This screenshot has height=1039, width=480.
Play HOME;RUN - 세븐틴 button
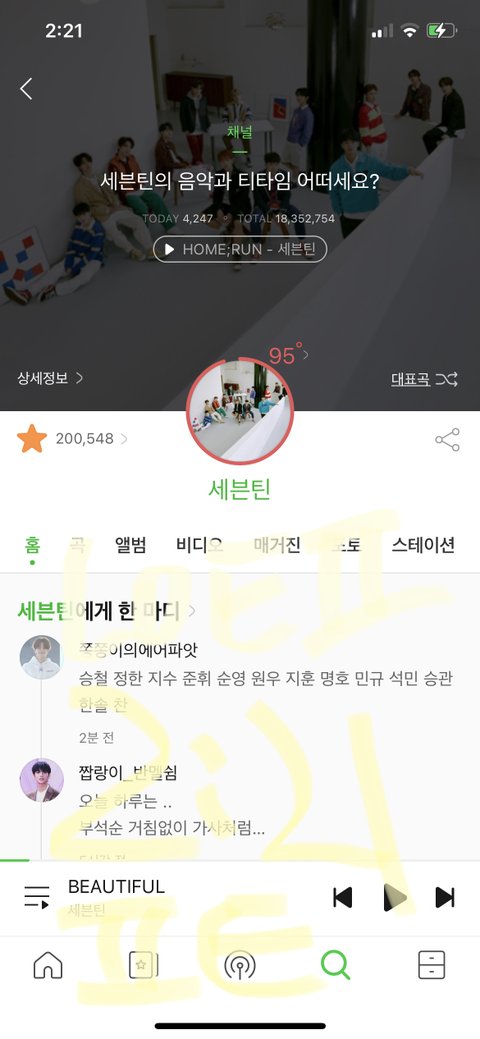(240, 249)
